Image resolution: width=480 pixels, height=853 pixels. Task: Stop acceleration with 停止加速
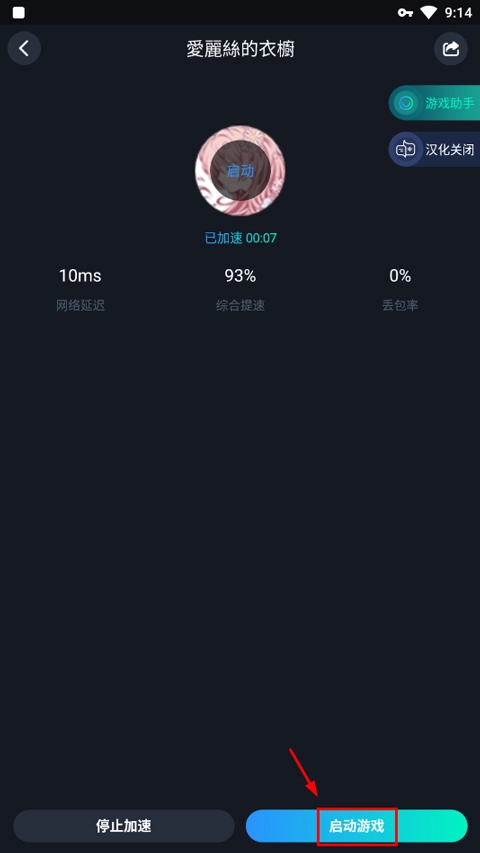pyautogui.click(x=124, y=826)
